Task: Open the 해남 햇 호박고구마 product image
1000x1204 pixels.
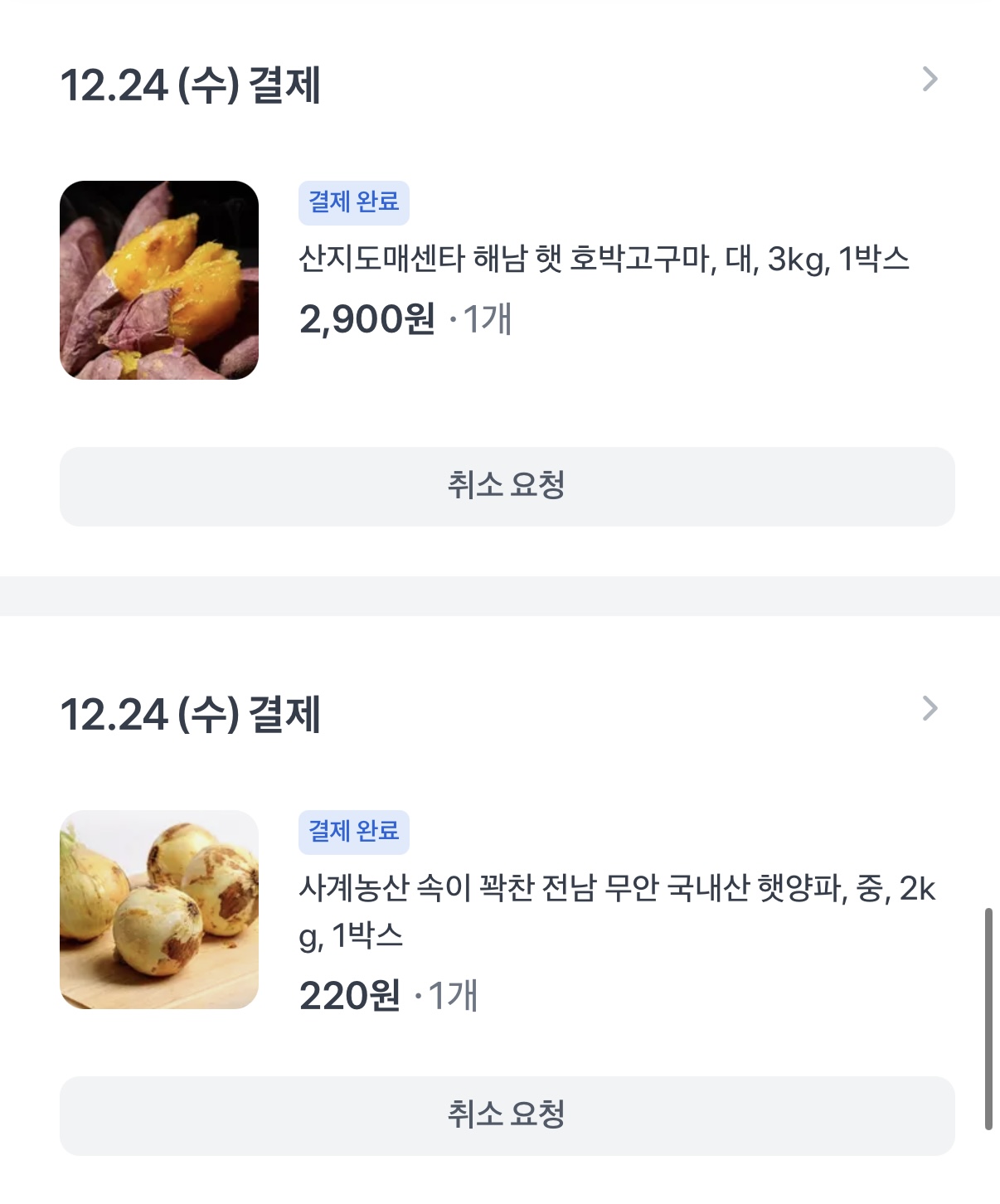Action: [x=159, y=280]
